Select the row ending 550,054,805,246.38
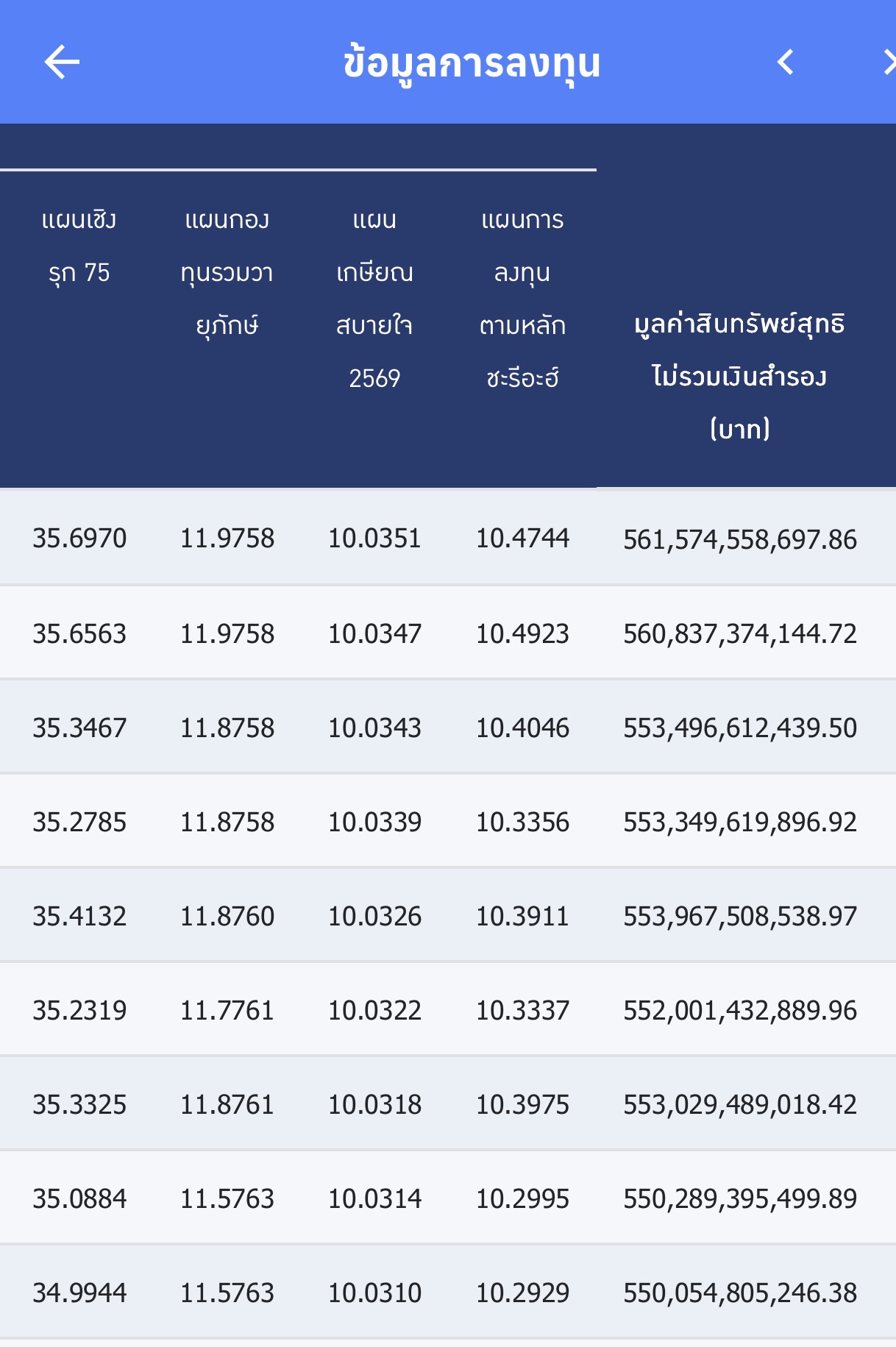This screenshot has width=896, height=1347. point(740,1292)
